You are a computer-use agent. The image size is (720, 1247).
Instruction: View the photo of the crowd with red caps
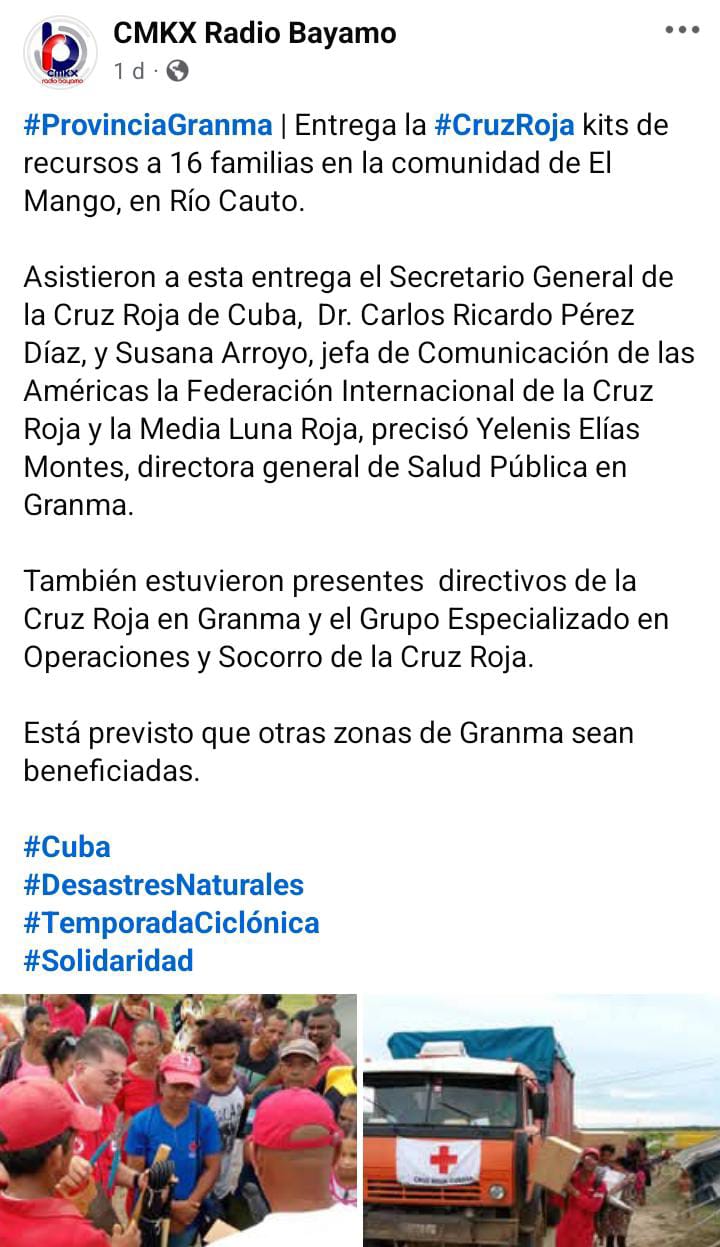pyautogui.click(x=178, y=1120)
